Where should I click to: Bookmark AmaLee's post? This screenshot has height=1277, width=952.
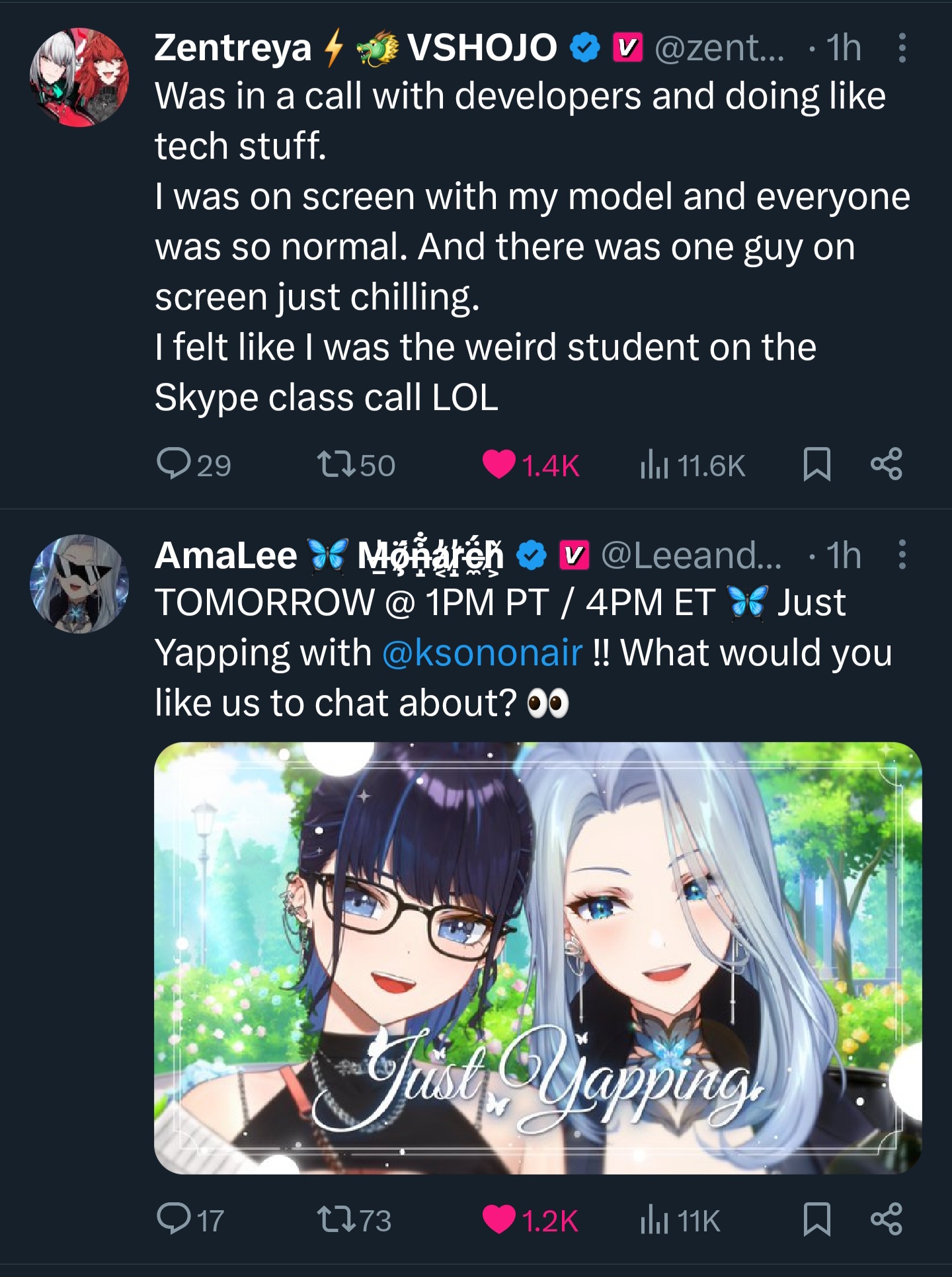coord(816,1219)
